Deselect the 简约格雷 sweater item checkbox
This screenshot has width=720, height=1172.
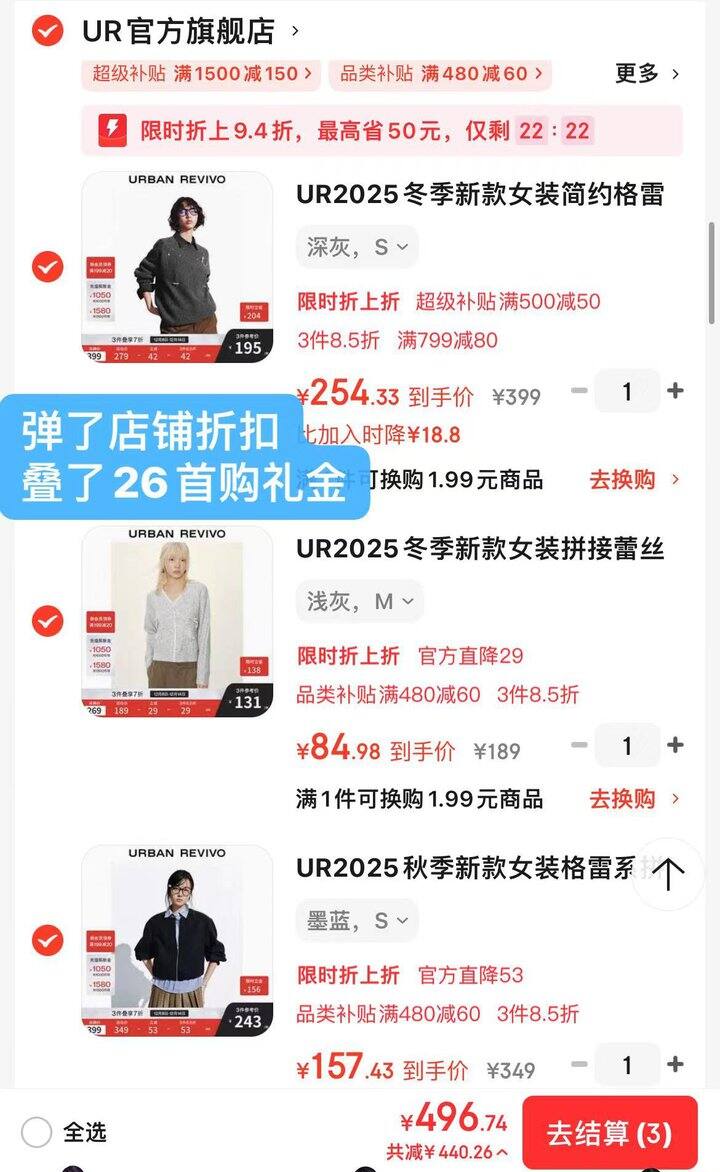47,267
